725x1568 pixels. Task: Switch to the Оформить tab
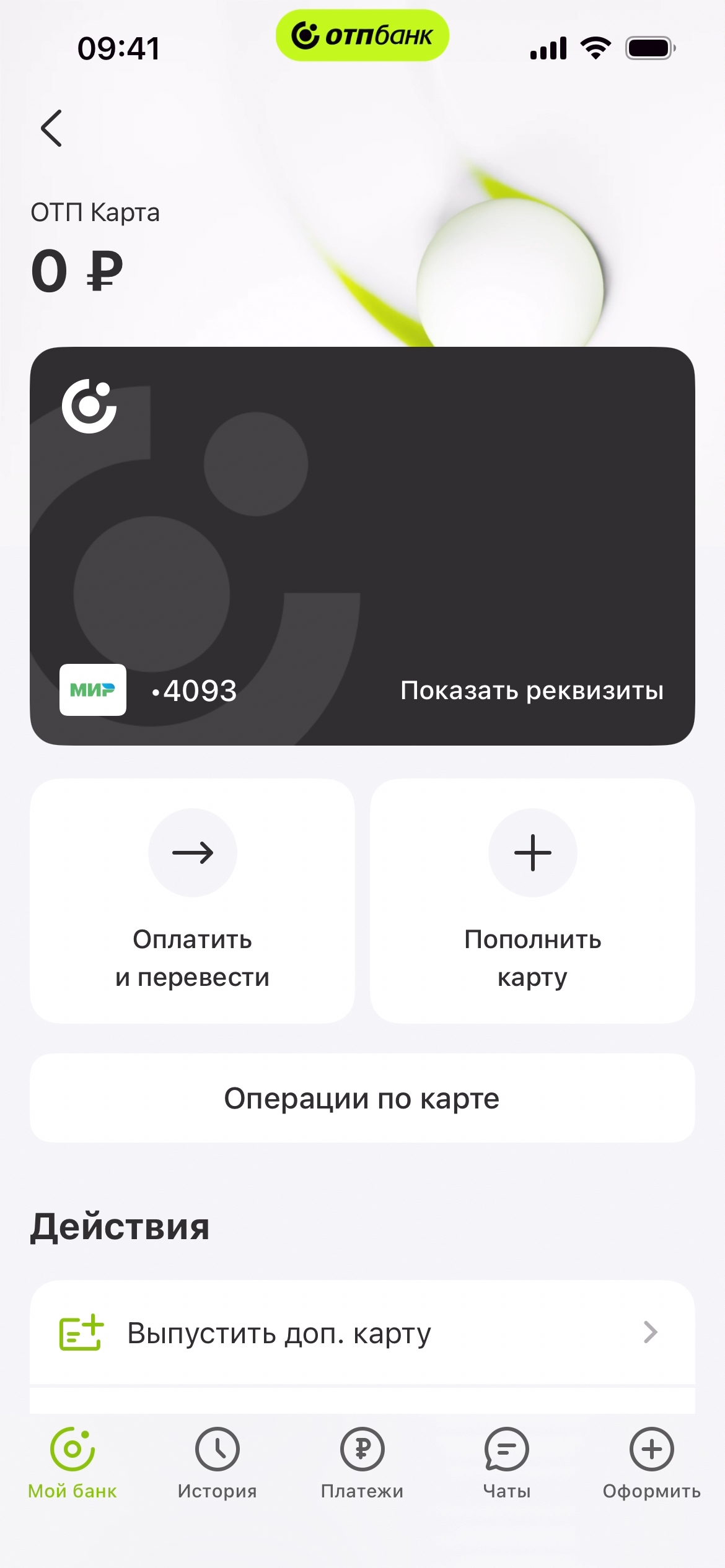[x=651, y=1463]
